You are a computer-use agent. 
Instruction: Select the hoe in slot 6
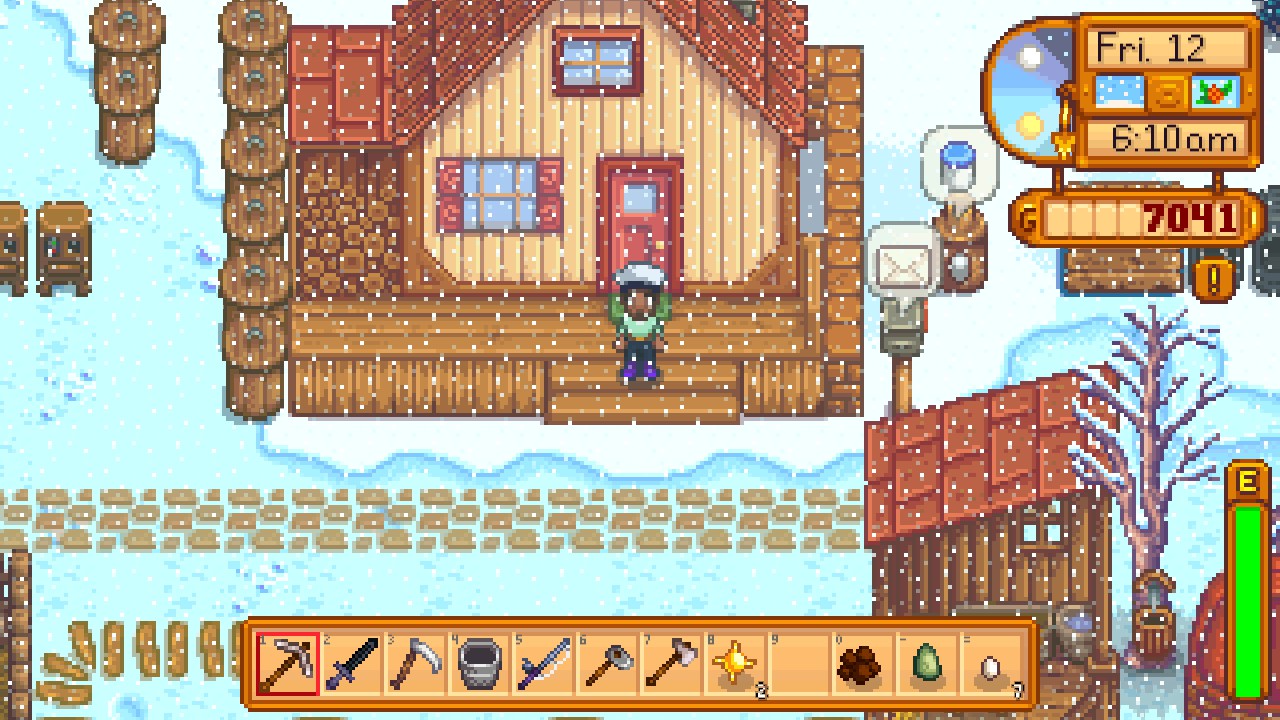tap(608, 663)
